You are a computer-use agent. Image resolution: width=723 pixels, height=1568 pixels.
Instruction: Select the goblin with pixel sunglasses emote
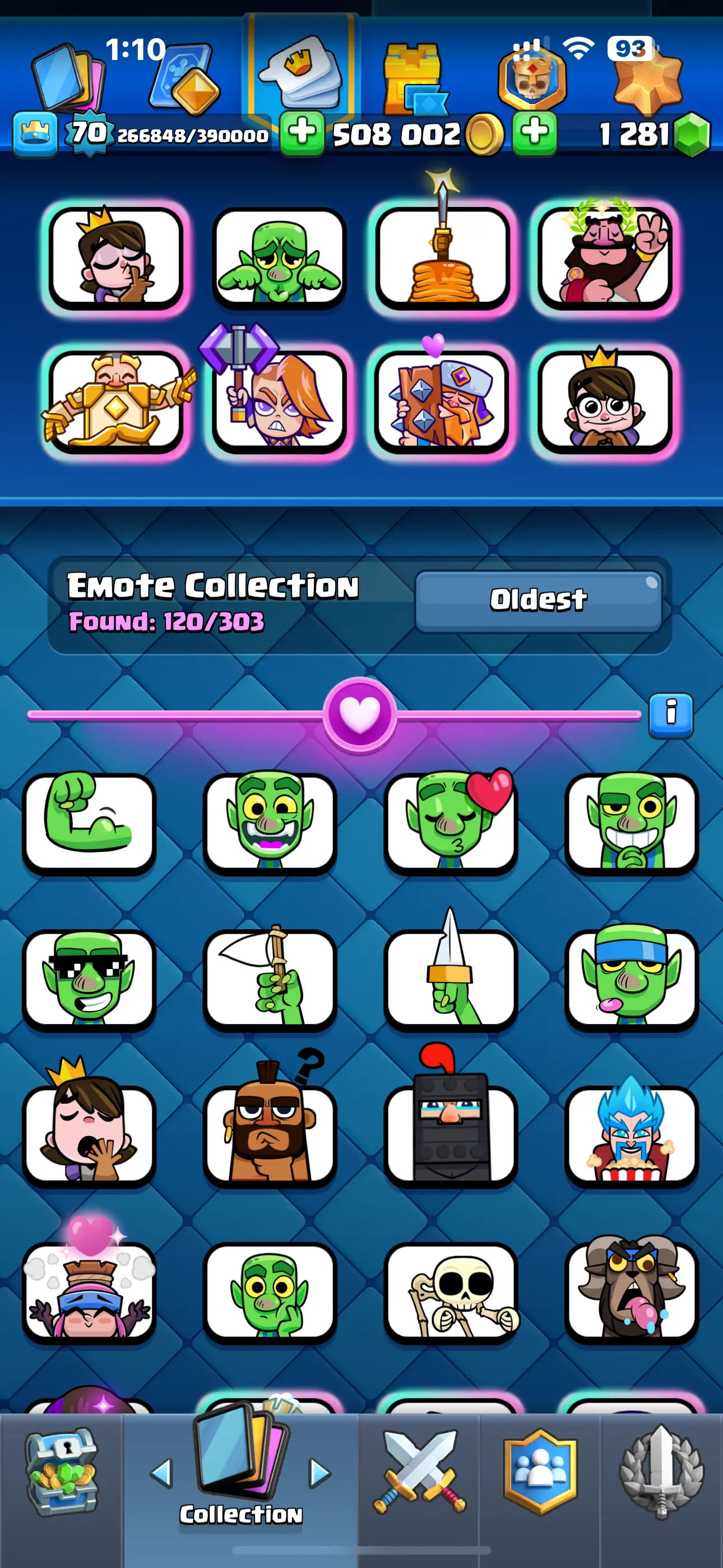pos(90,978)
